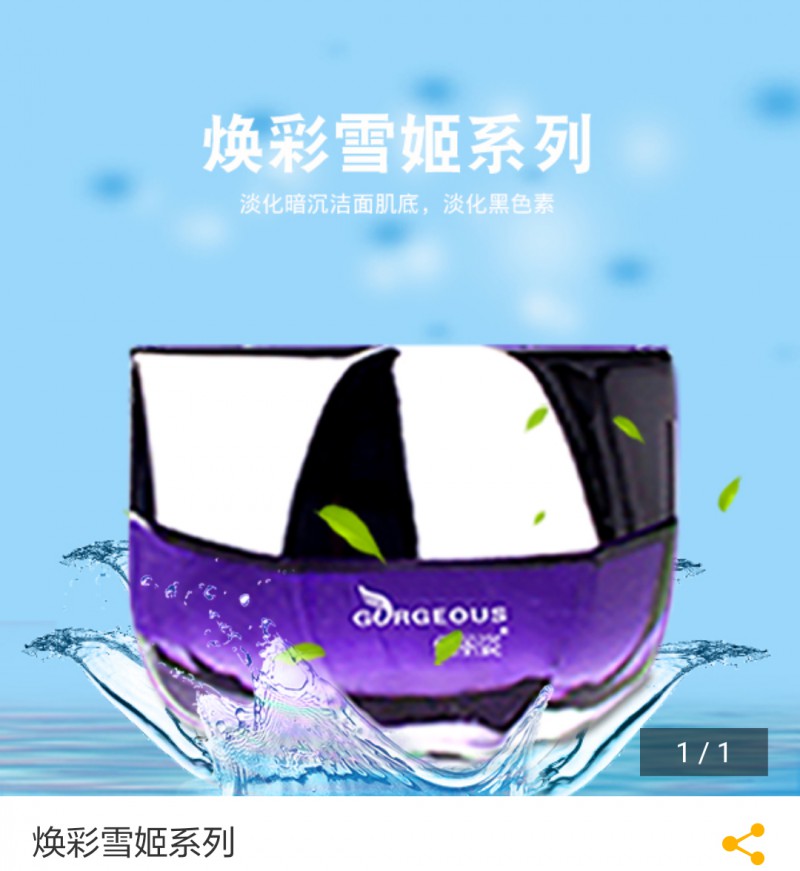Share the 焕彩雪姬系列 product

coord(743,844)
